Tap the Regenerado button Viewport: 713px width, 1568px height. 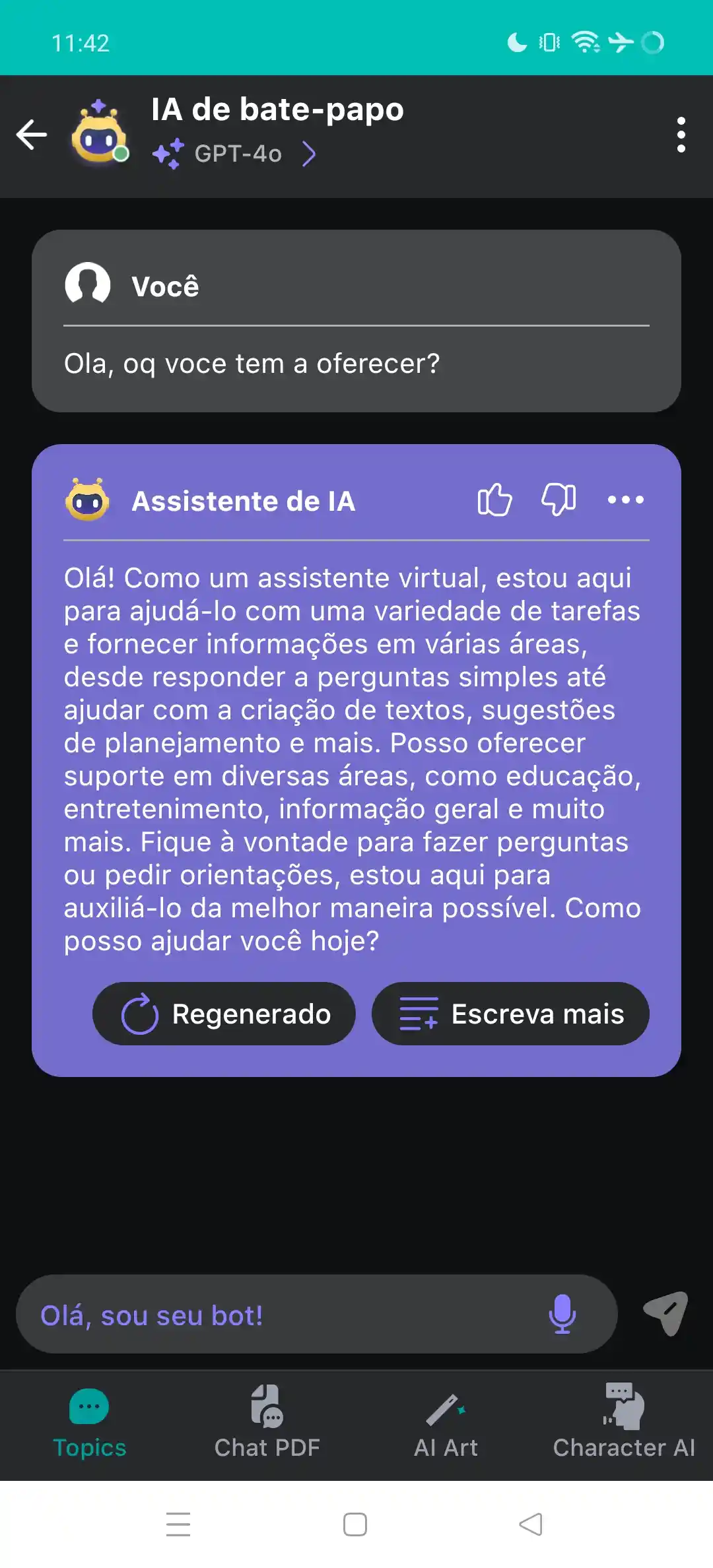[224, 1014]
